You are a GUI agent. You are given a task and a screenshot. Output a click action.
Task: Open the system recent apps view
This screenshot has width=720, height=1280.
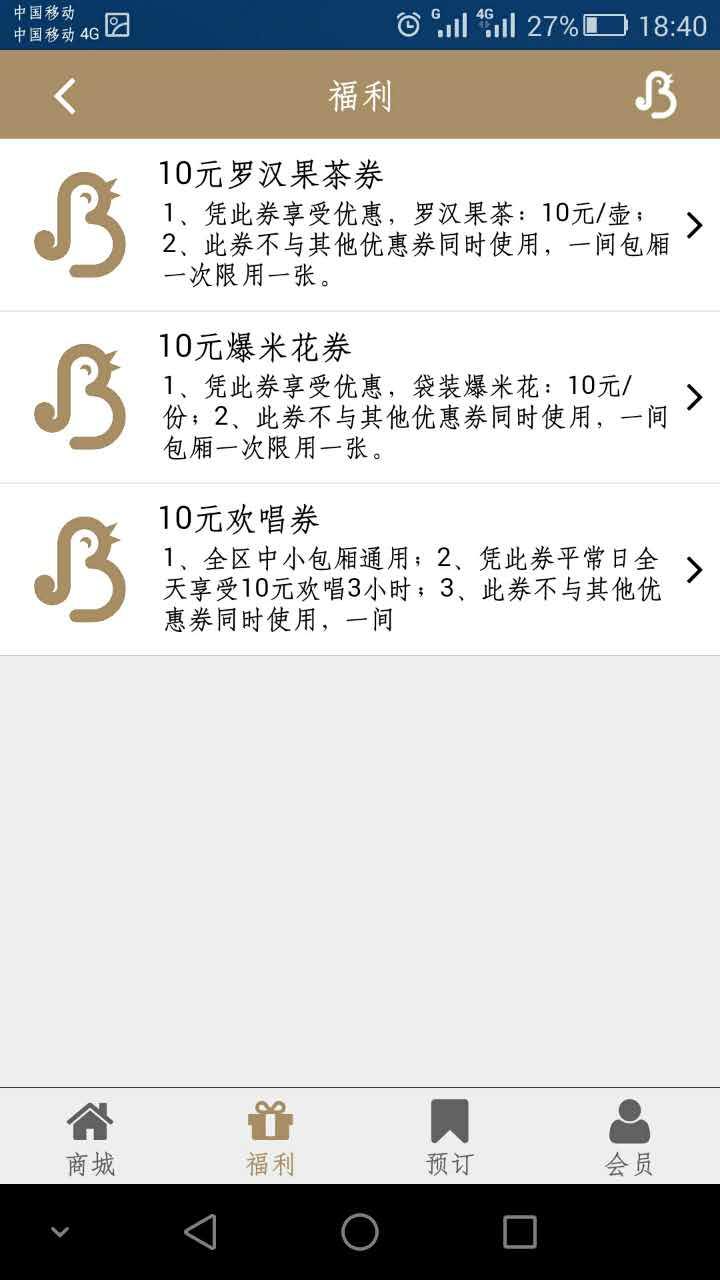(520, 1232)
